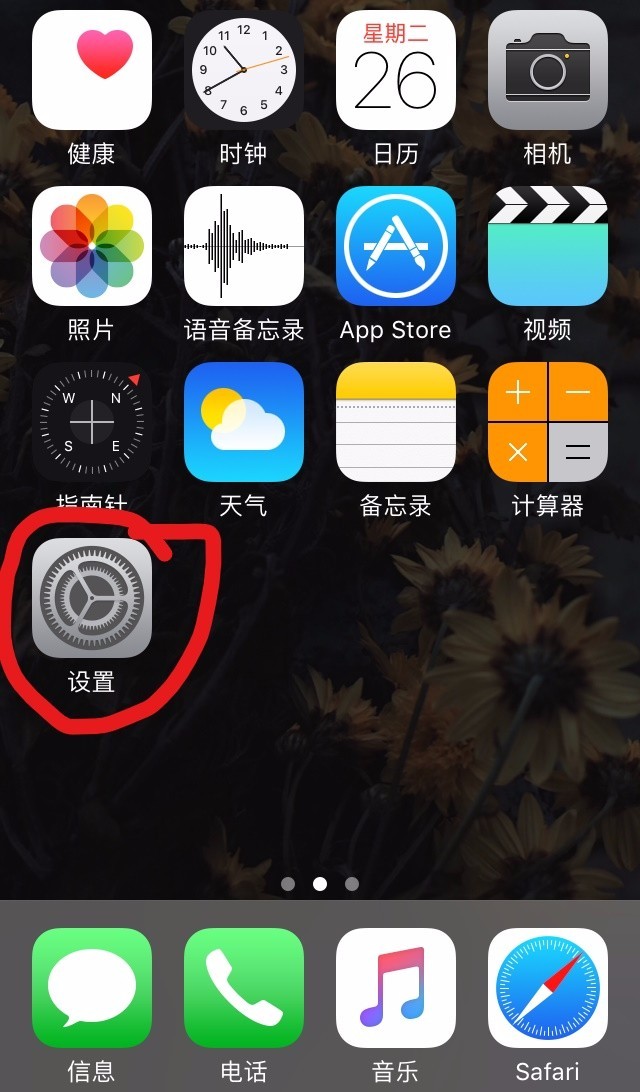
Task: Launch the 计算器 (Calculator) app
Action: coord(548,422)
